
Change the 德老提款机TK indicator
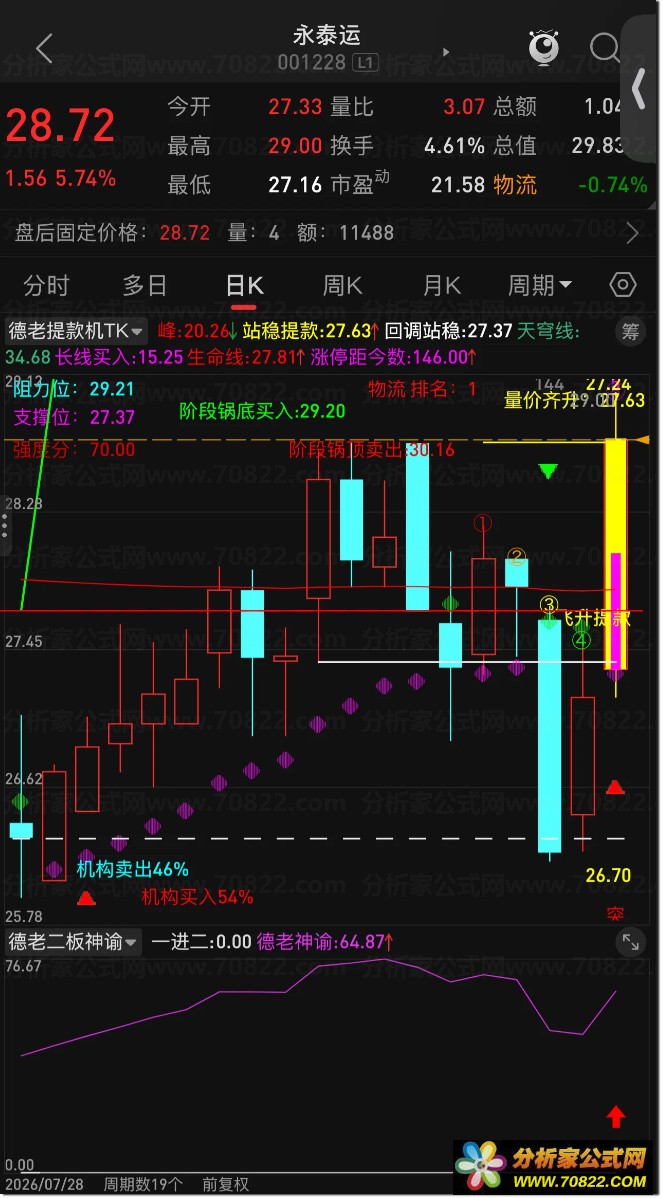click(x=76, y=331)
